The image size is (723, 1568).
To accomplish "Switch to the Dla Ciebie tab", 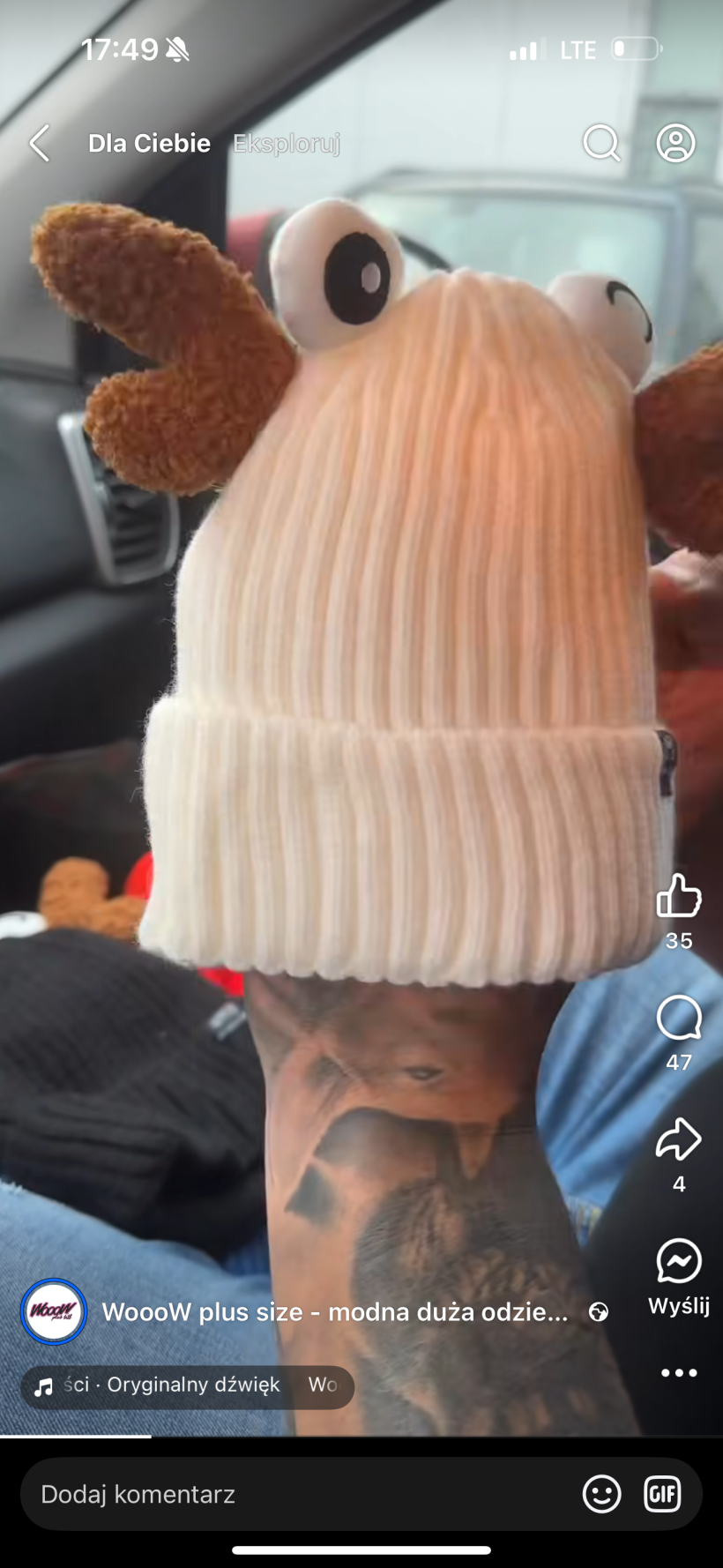I will pos(149,143).
